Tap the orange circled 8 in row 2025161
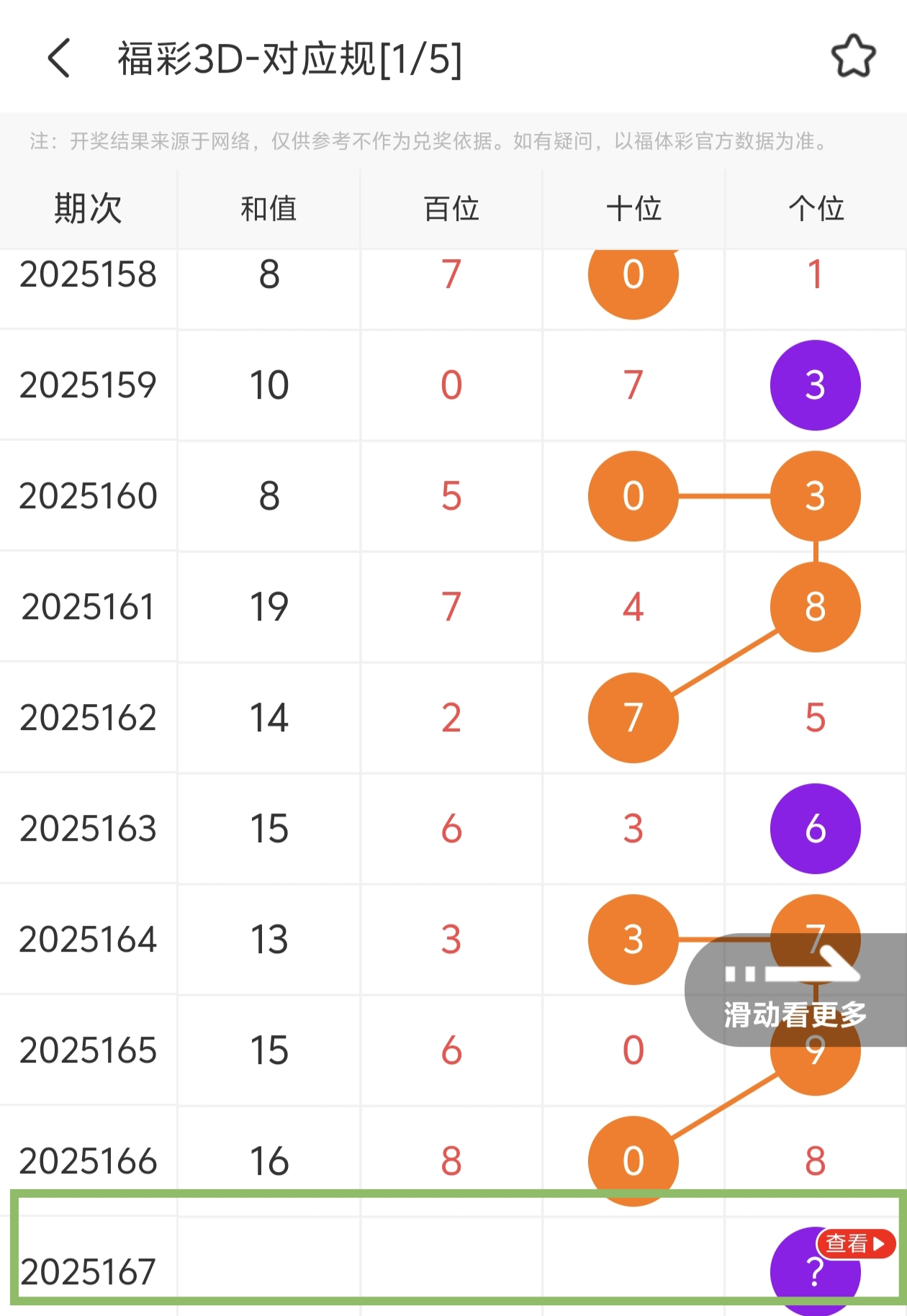Image resolution: width=907 pixels, height=1316 pixels. pyautogui.click(x=814, y=607)
